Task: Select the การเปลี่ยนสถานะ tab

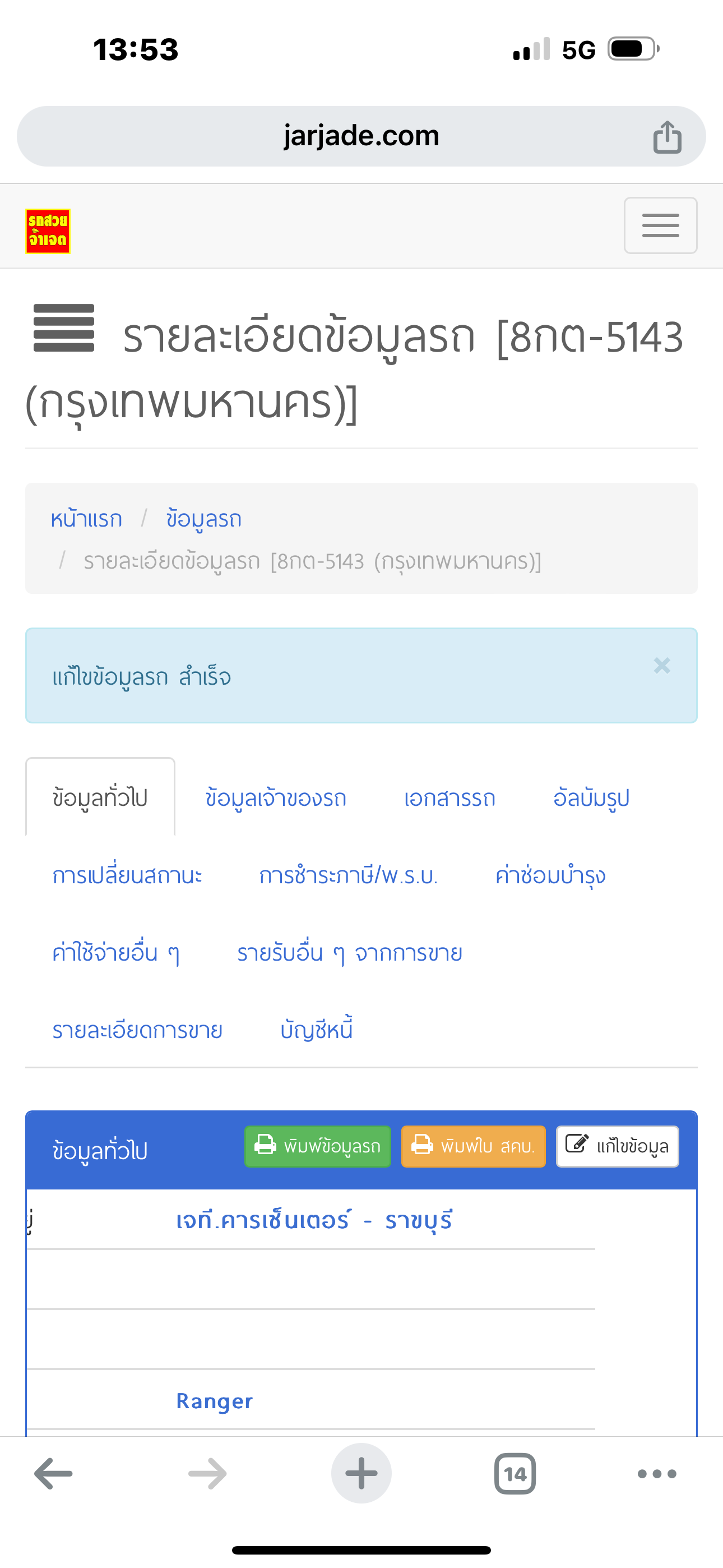Action: point(127,875)
